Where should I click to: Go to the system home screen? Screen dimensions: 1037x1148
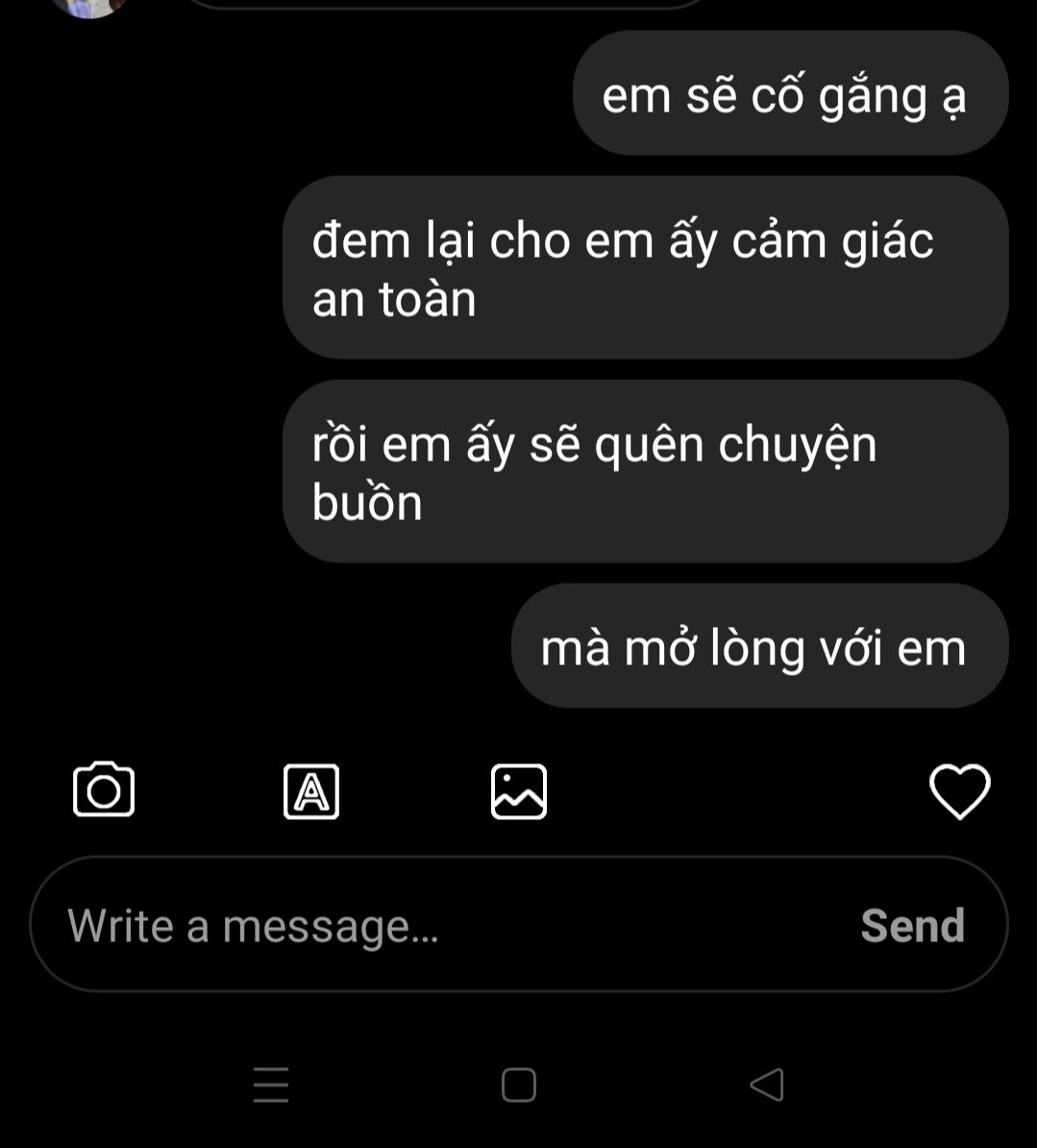[519, 1085]
